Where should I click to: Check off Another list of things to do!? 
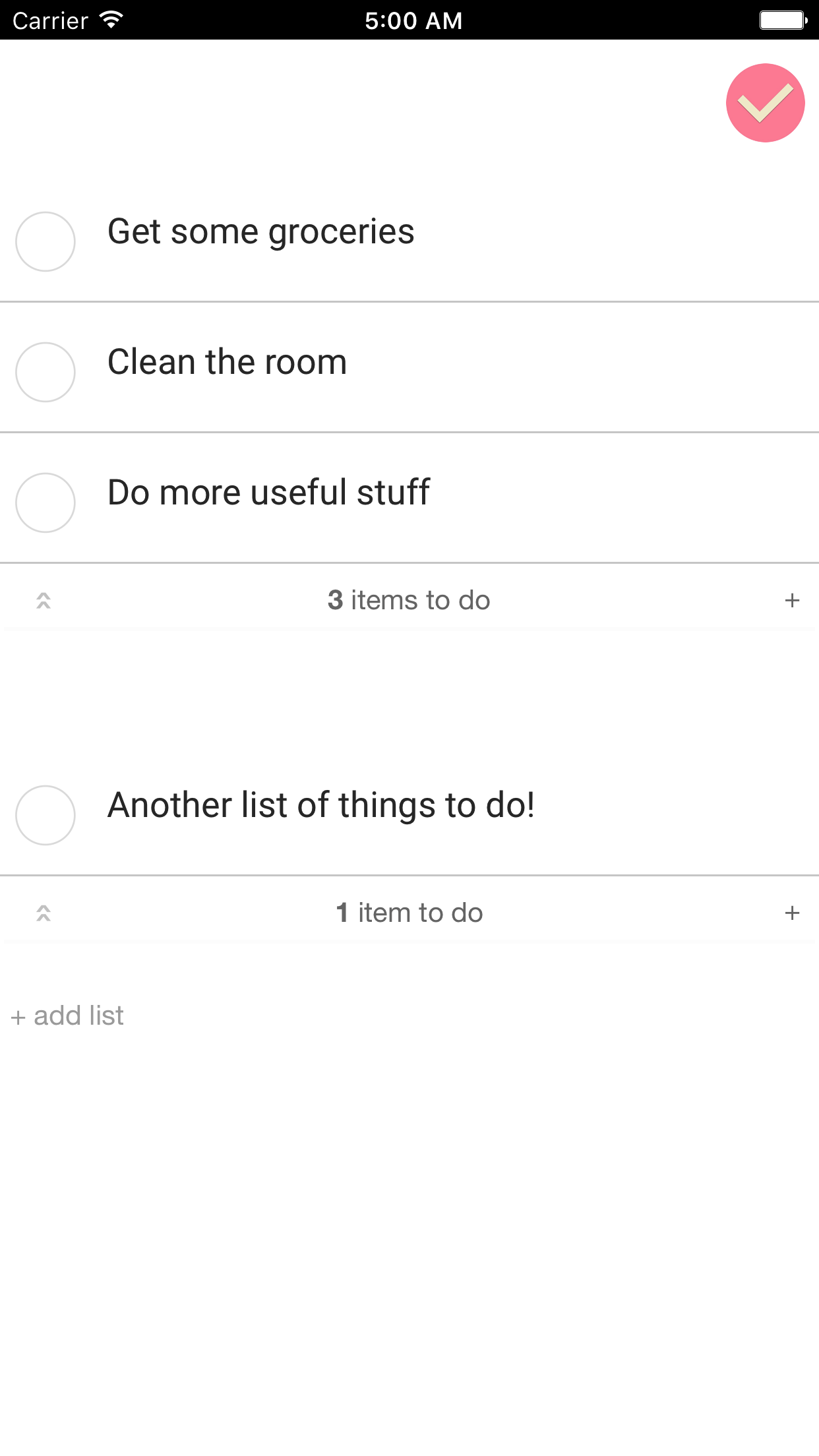pos(45,815)
